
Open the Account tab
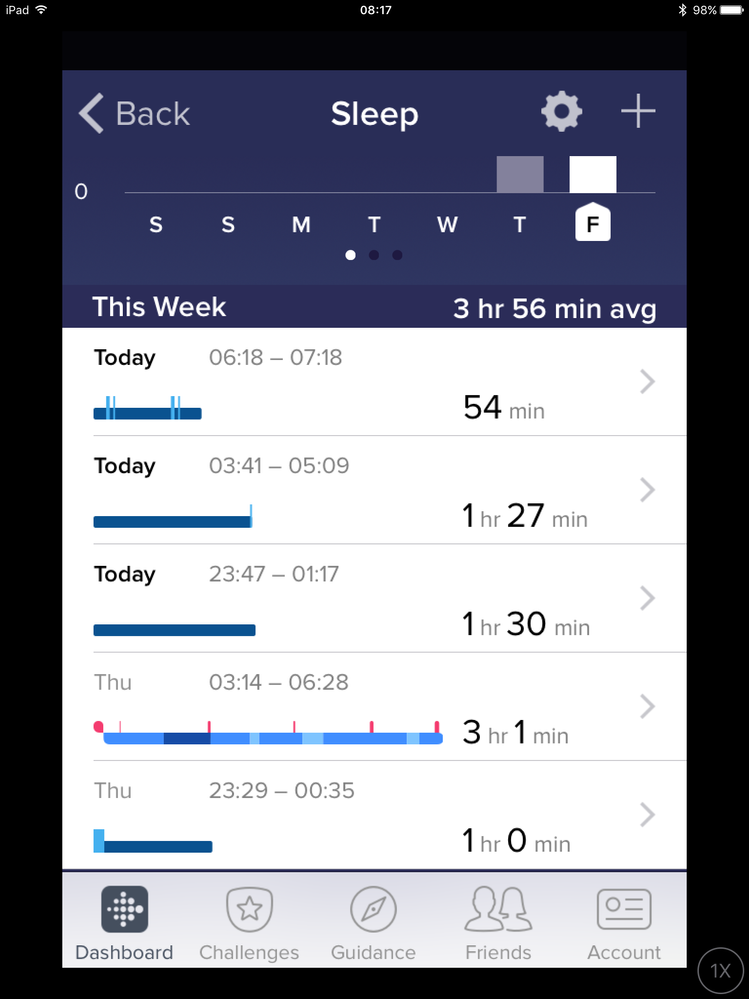(623, 924)
